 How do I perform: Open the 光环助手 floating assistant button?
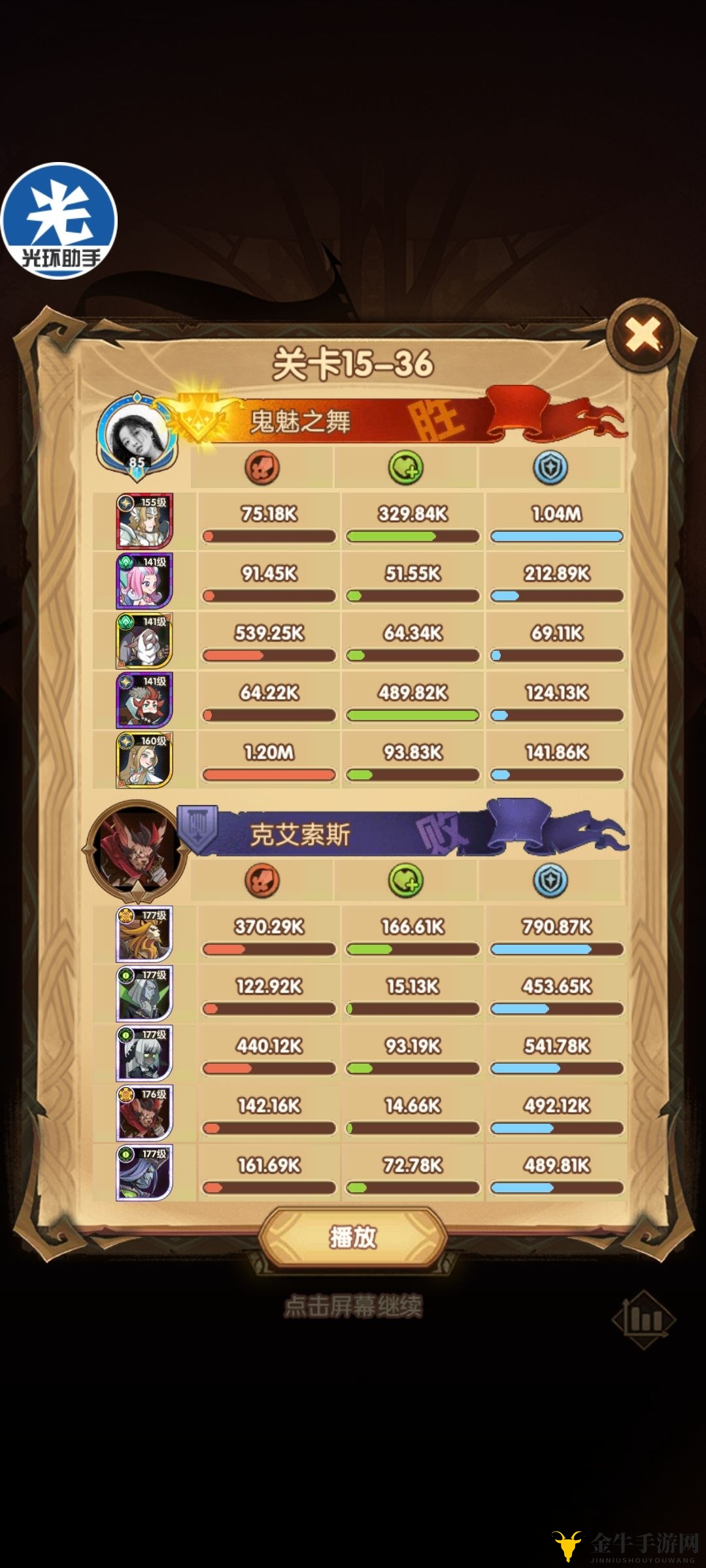pyautogui.click(x=60, y=221)
